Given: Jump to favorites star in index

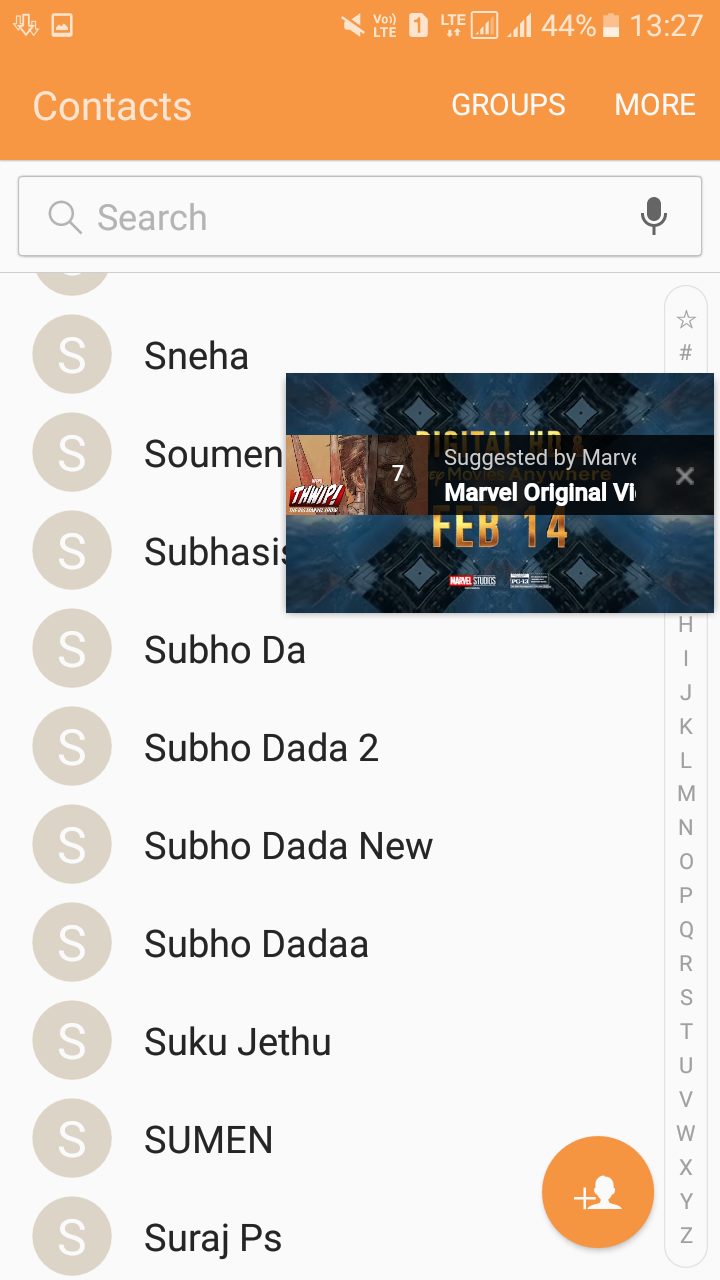Looking at the screenshot, I should (686, 320).
